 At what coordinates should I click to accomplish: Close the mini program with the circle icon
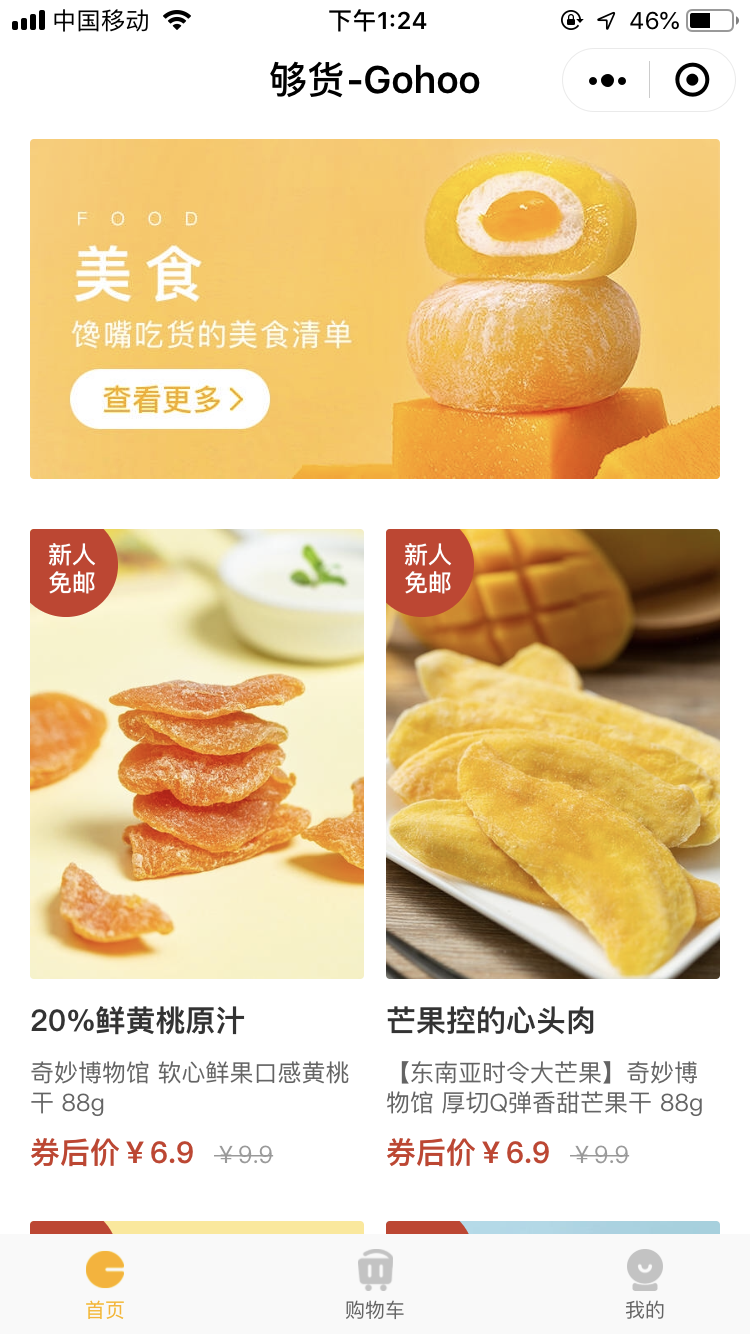click(x=692, y=80)
